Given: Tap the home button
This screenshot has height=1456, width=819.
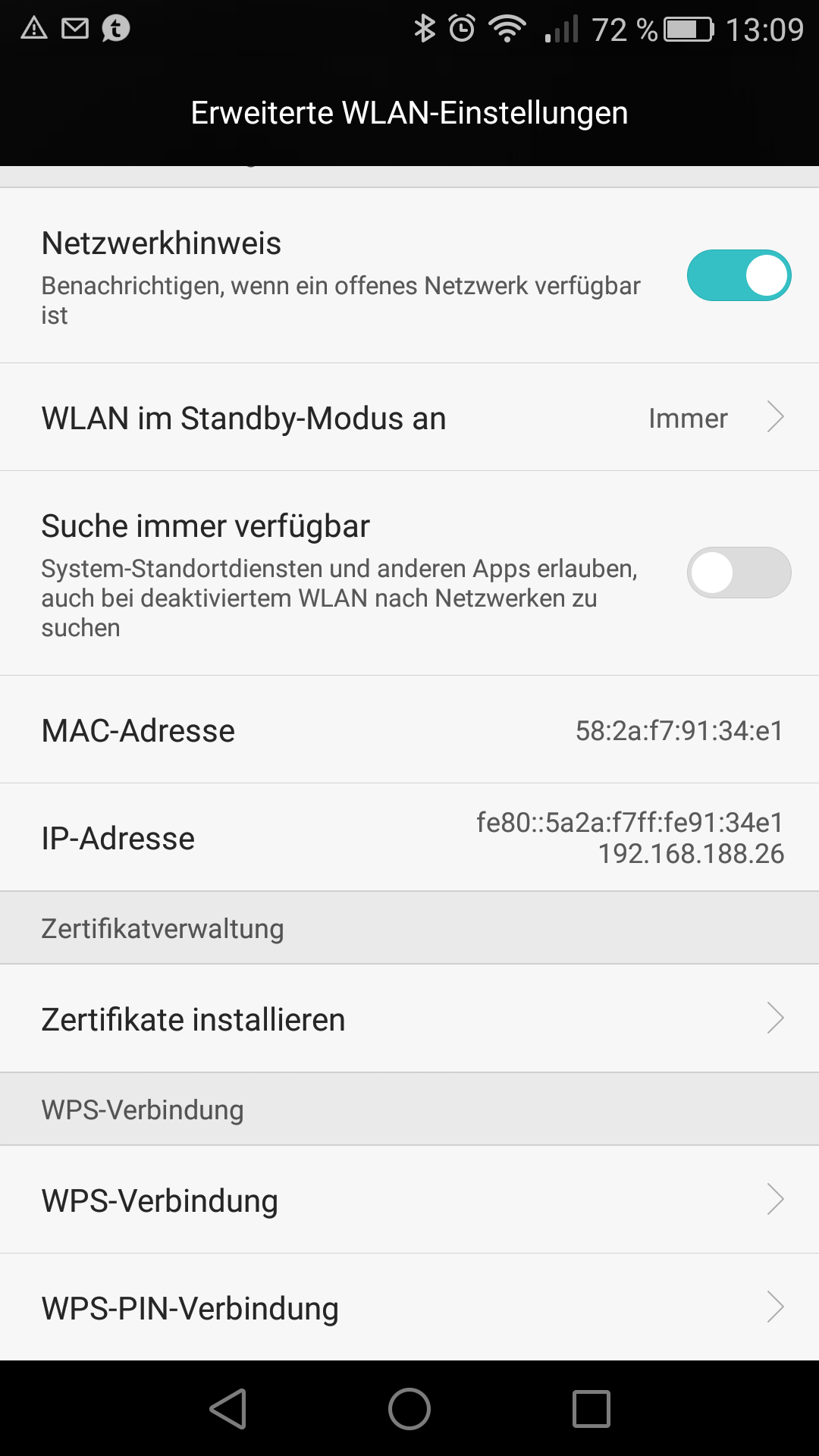Looking at the screenshot, I should point(409,1409).
